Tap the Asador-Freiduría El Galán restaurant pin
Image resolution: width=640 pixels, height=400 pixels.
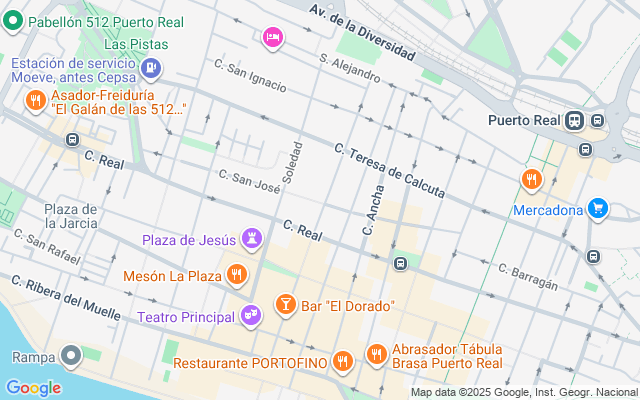click(35, 99)
